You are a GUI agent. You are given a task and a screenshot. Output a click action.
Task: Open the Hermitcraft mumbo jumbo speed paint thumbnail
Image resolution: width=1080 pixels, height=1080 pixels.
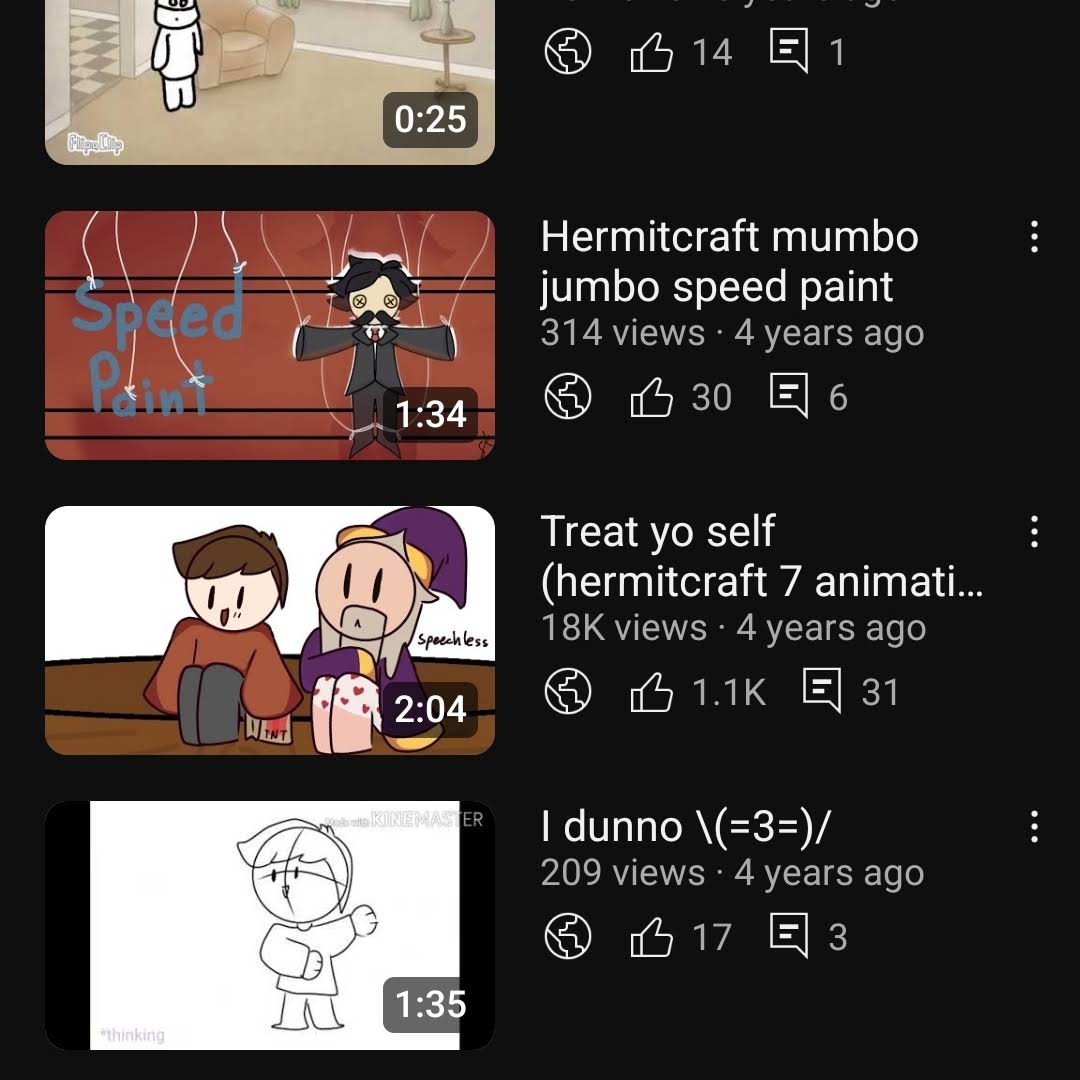[x=270, y=335]
